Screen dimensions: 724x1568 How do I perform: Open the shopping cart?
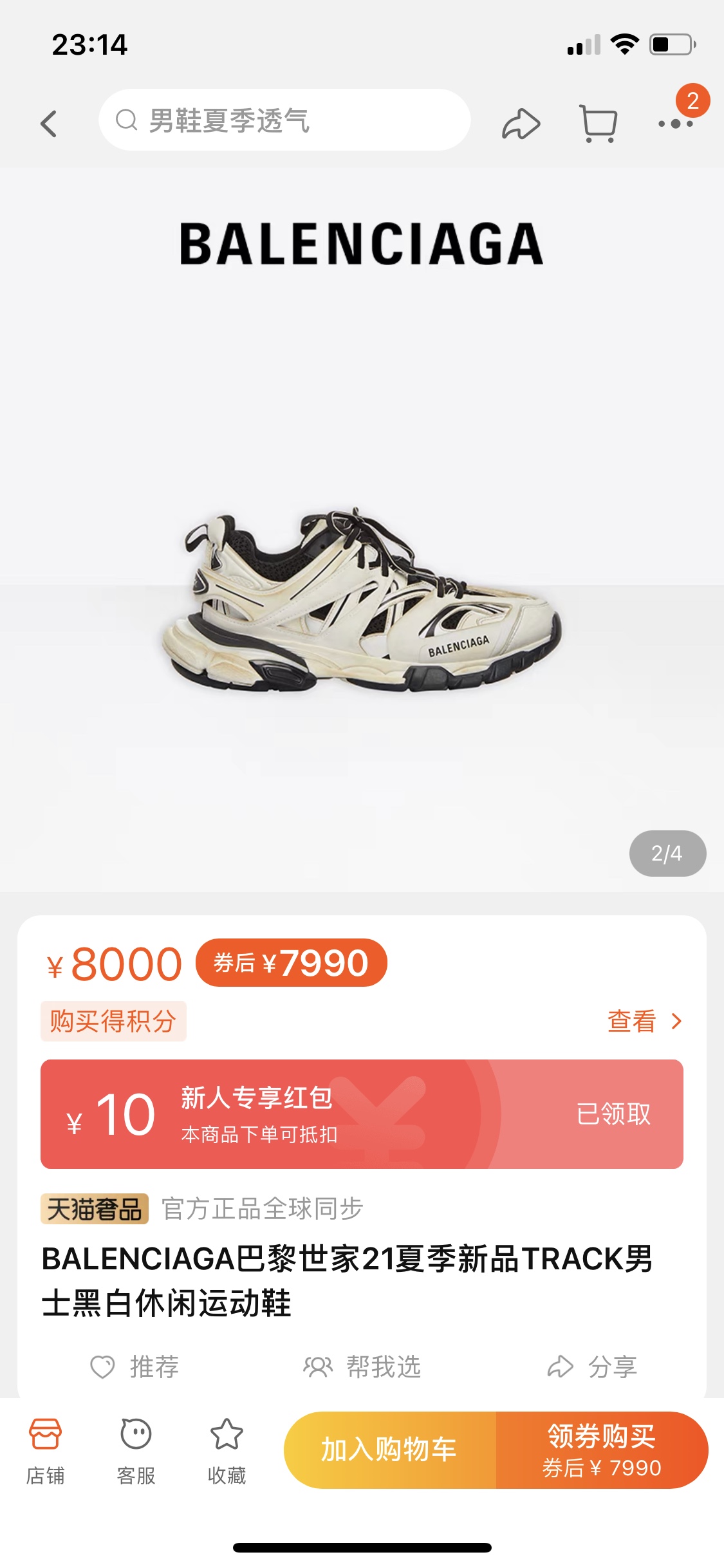click(599, 122)
